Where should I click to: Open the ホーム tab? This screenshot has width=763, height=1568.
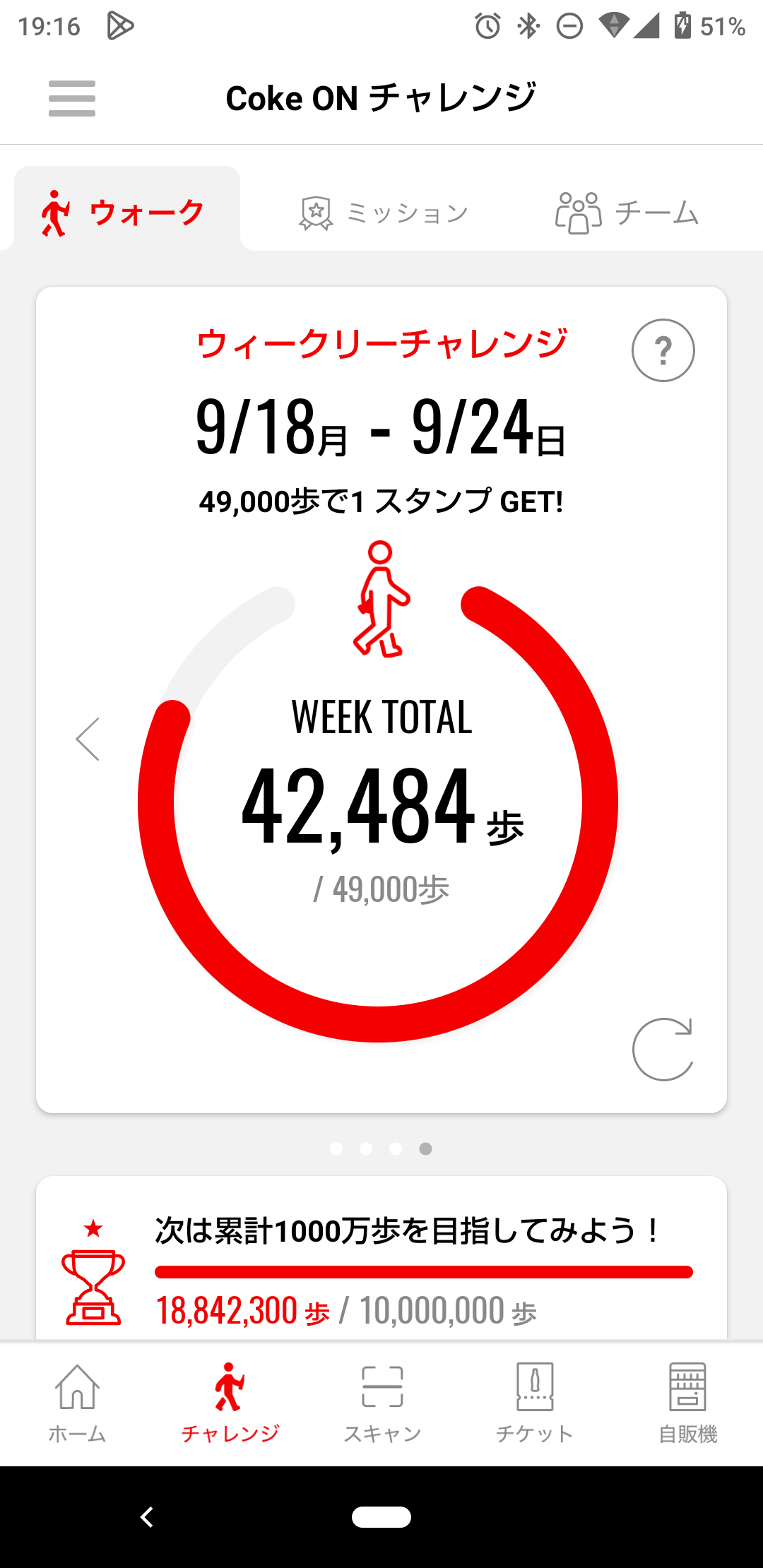pos(77,1403)
